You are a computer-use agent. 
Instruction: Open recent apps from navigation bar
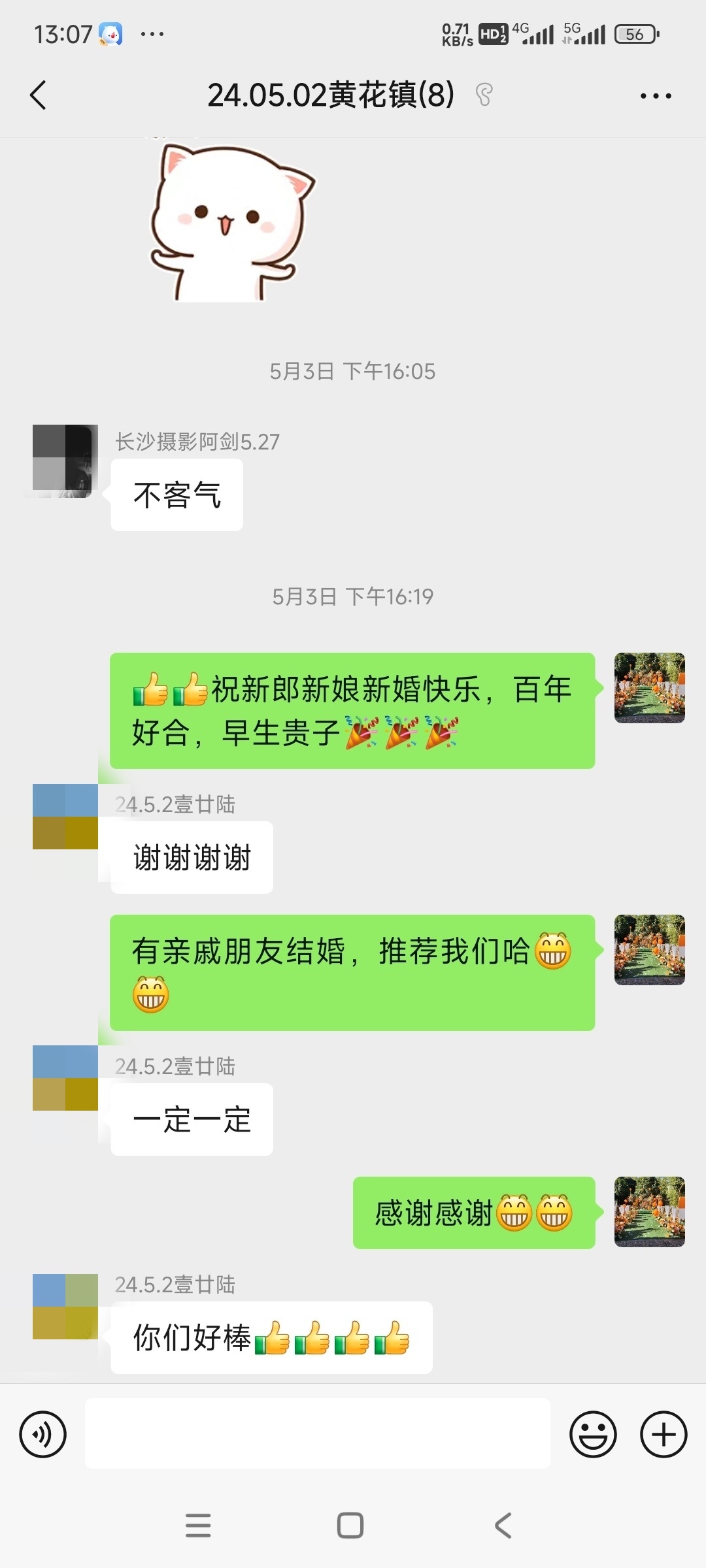(198, 1526)
